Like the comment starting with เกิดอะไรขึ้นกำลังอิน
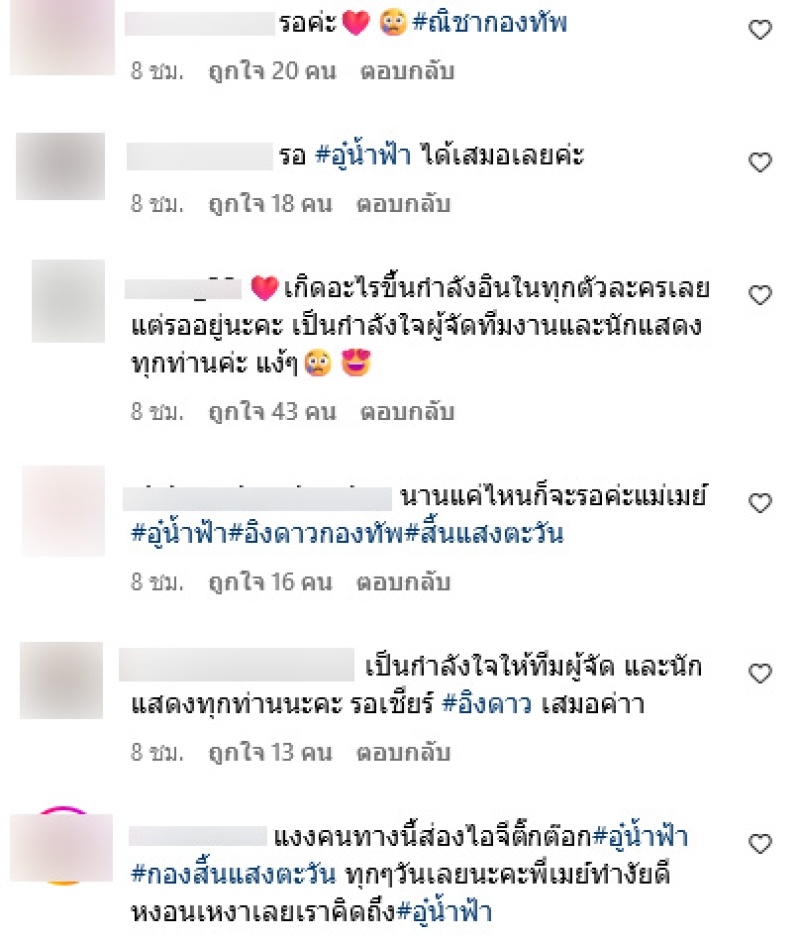The height and width of the screenshot is (941, 800). pyautogui.click(x=761, y=295)
